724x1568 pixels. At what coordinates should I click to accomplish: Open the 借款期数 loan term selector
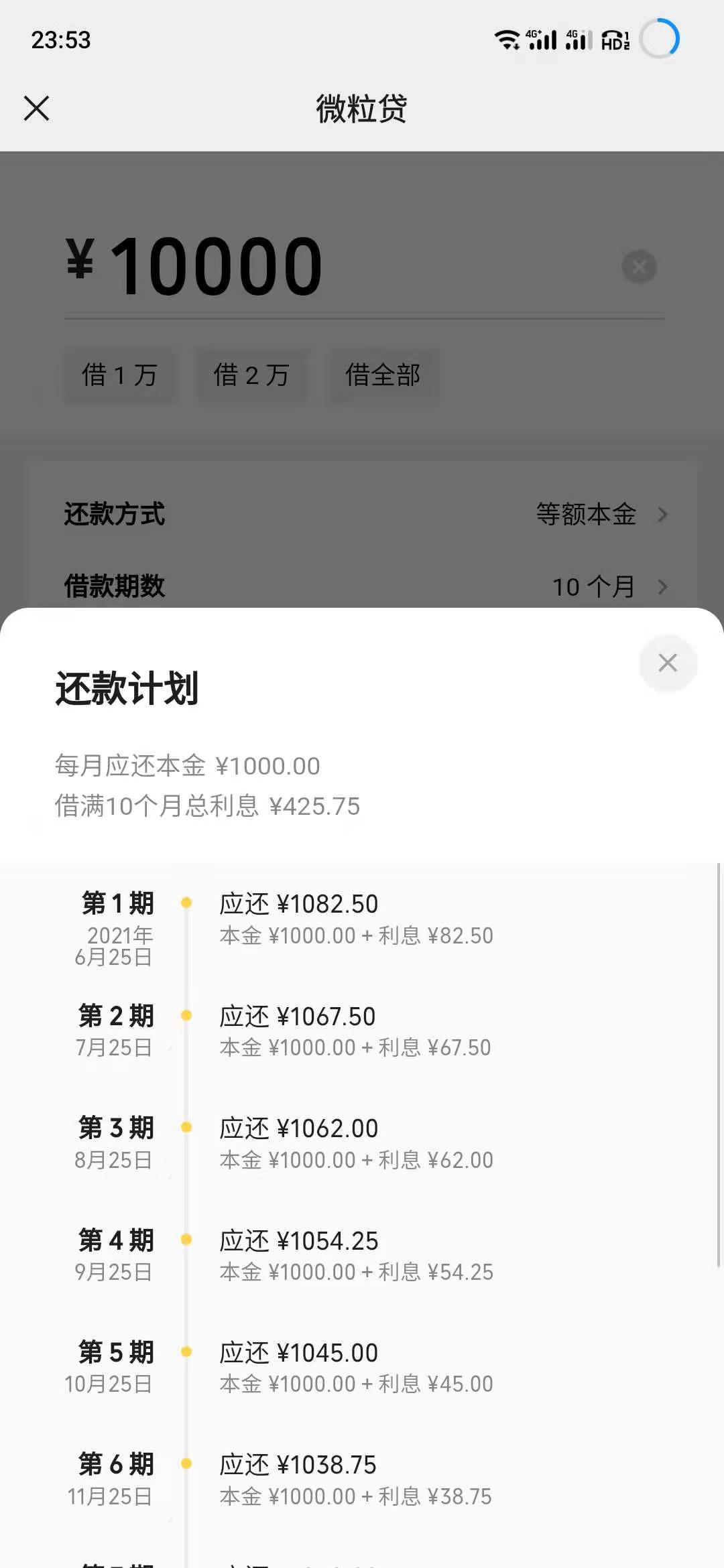(x=362, y=586)
